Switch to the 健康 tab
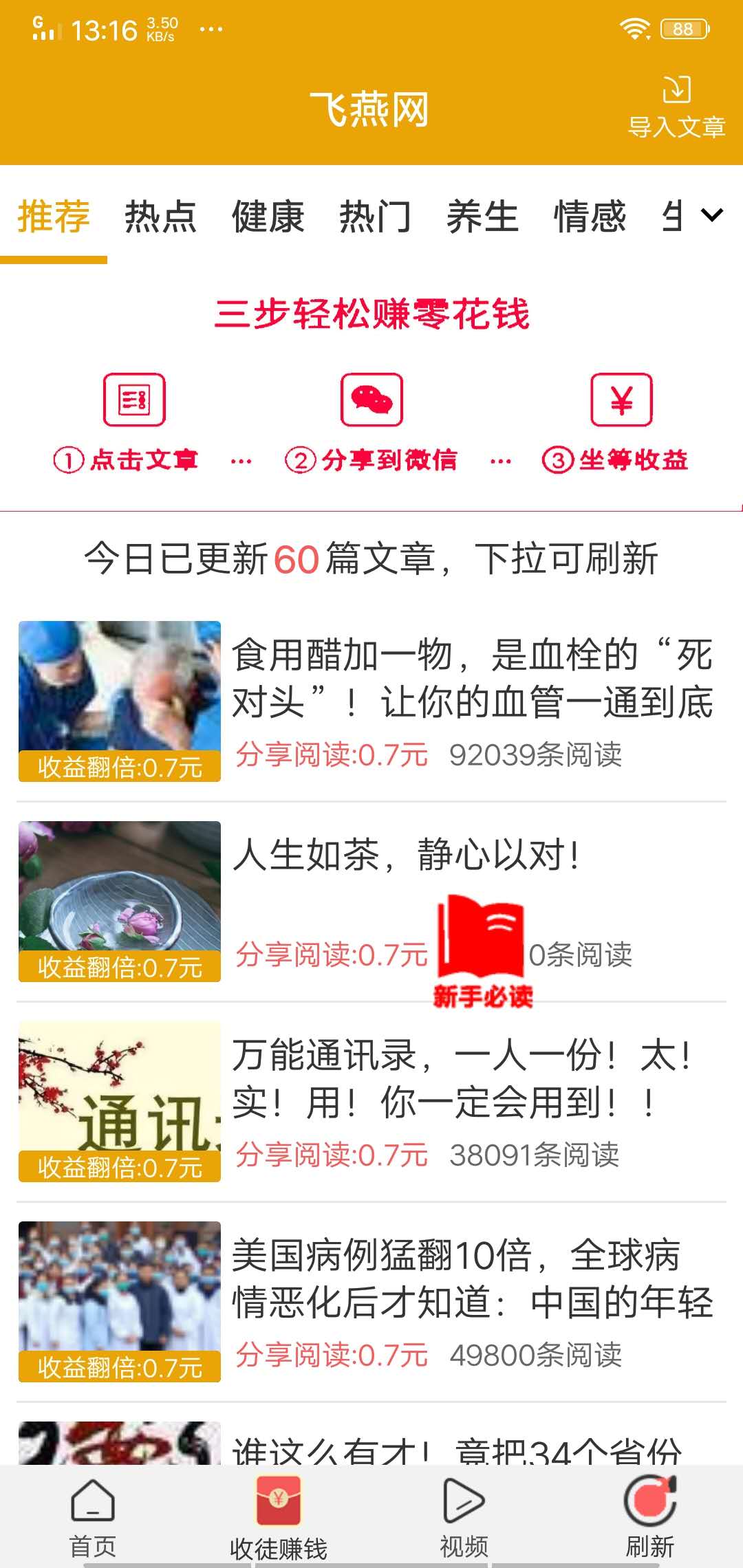Image resolution: width=743 pixels, height=1568 pixels. (x=268, y=217)
